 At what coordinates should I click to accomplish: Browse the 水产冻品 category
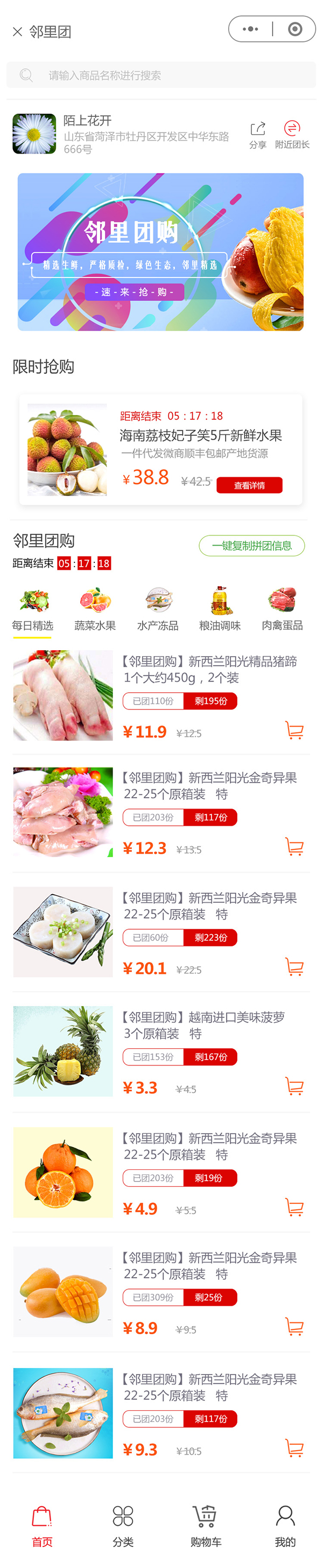[x=158, y=609]
